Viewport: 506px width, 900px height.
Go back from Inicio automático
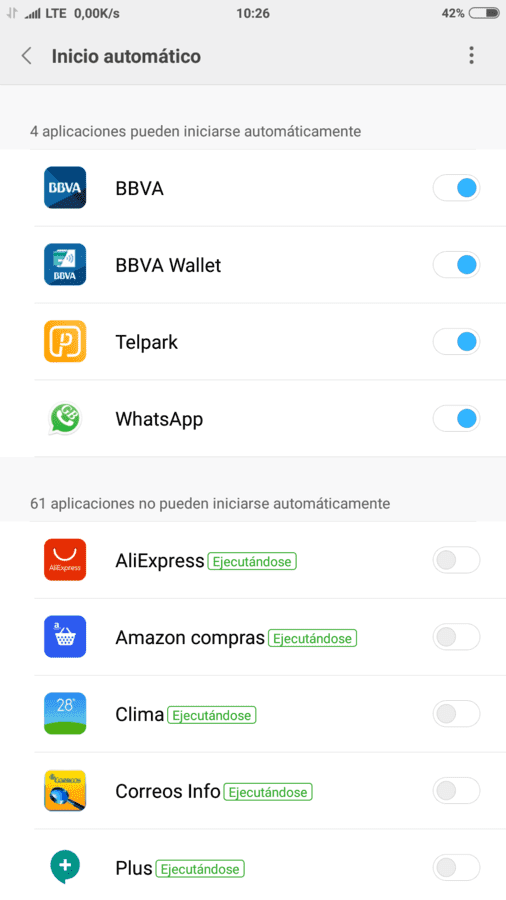click(26, 56)
